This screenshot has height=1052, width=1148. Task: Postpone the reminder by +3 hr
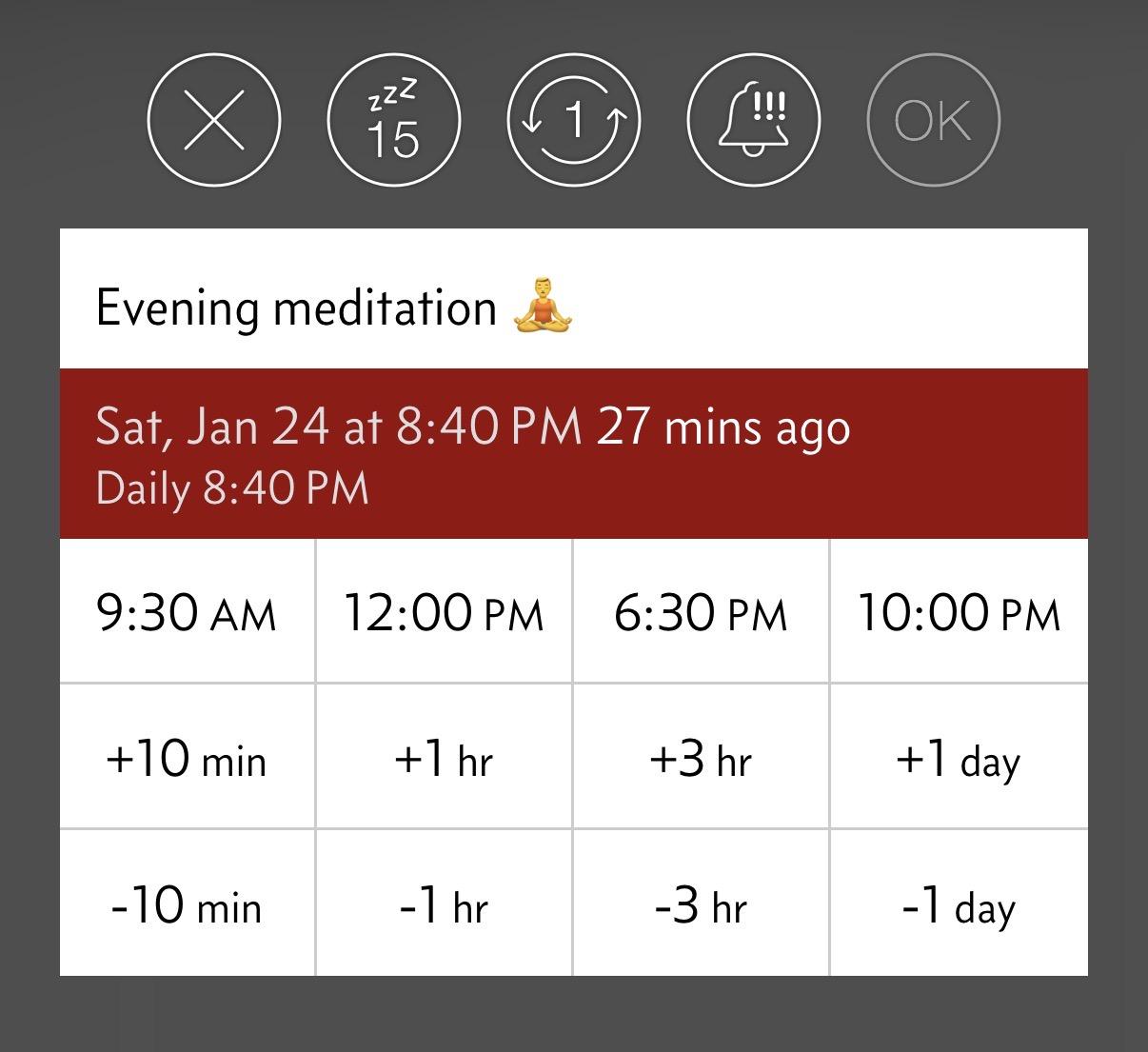coord(702,759)
